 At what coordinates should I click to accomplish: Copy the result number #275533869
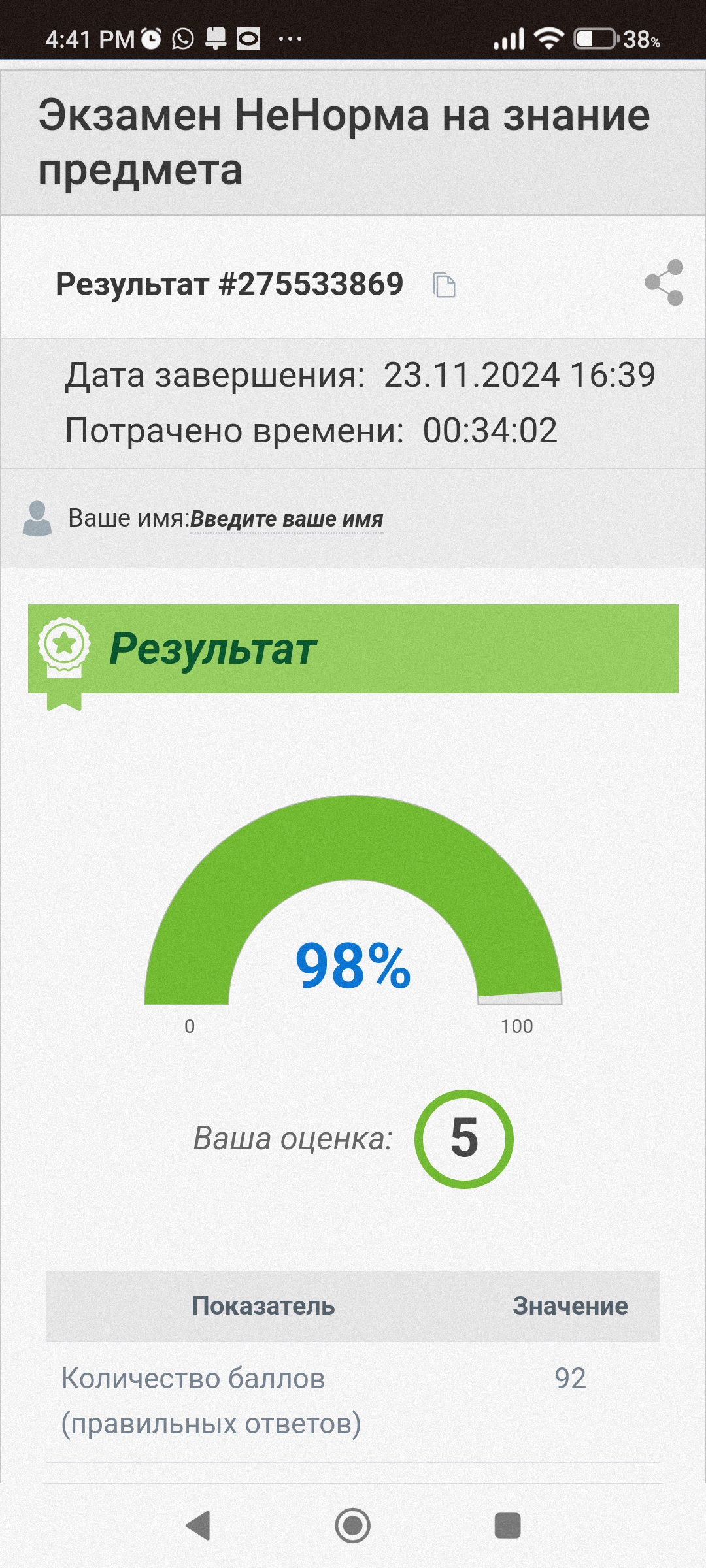pos(445,285)
